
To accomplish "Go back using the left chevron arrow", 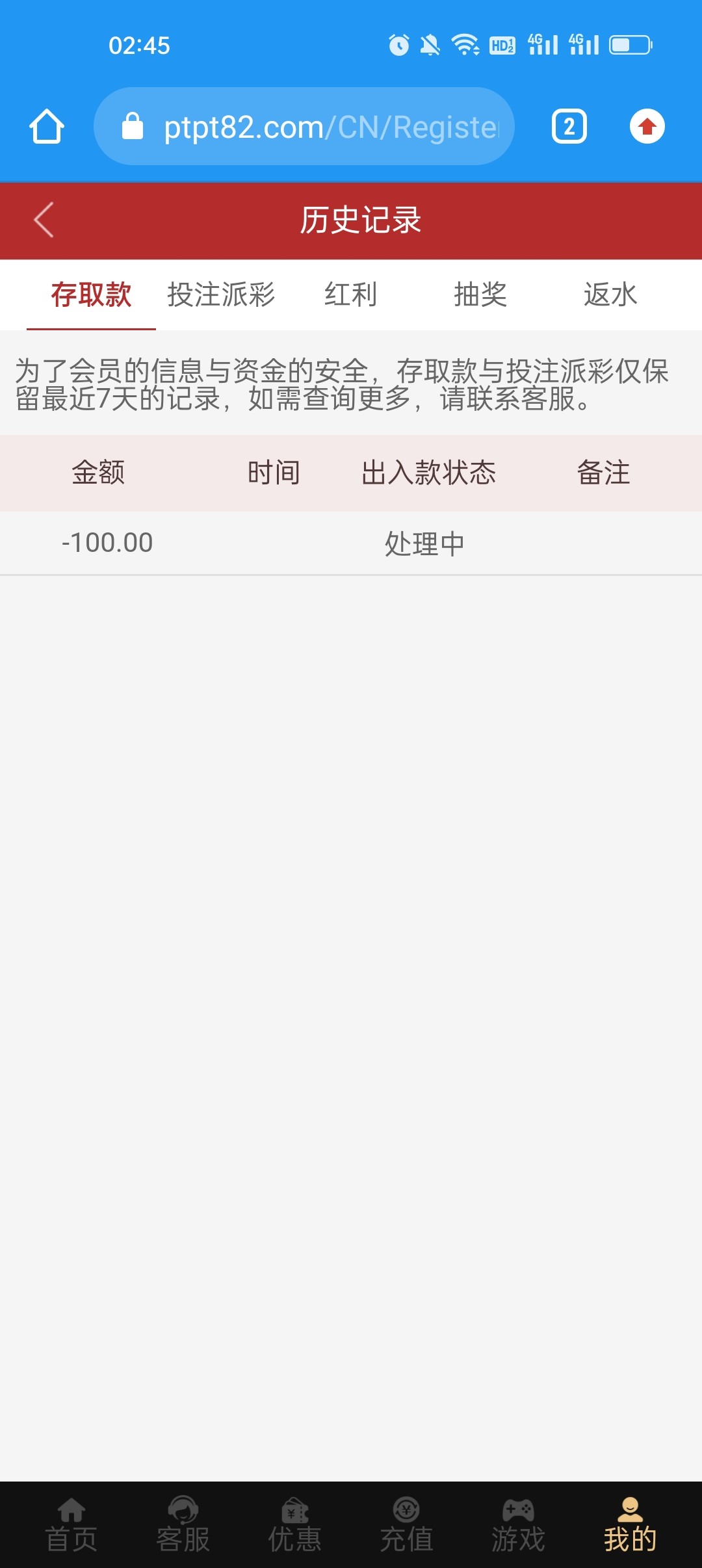I will (43, 220).
